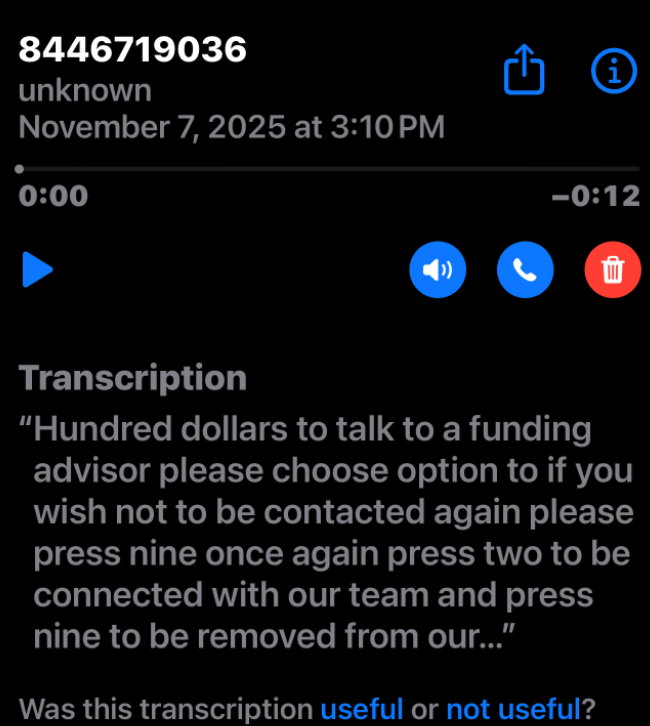Image resolution: width=650 pixels, height=726 pixels.
Task: Play the voicemail message
Action: 38,270
